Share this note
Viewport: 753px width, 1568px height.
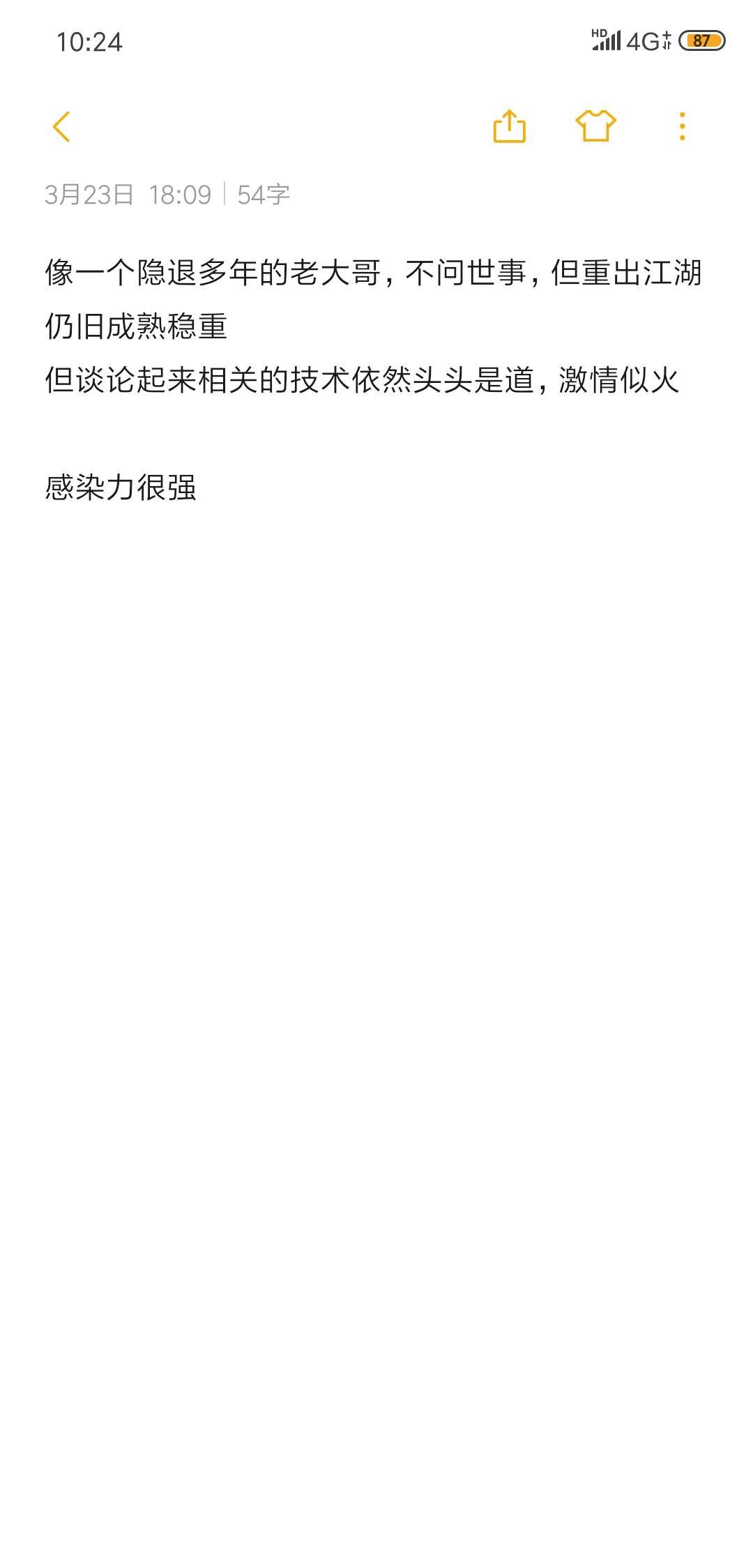point(509,127)
